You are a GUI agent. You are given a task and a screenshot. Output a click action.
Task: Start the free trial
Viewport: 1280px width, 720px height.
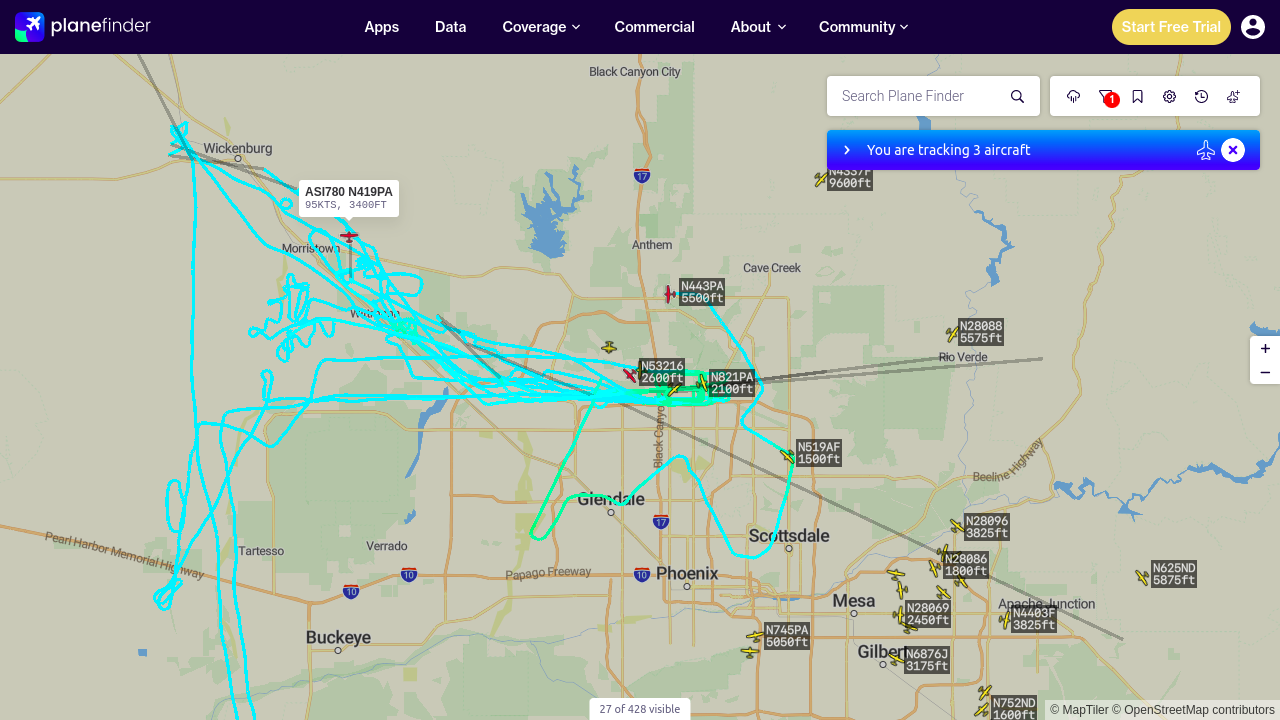(1171, 27)
